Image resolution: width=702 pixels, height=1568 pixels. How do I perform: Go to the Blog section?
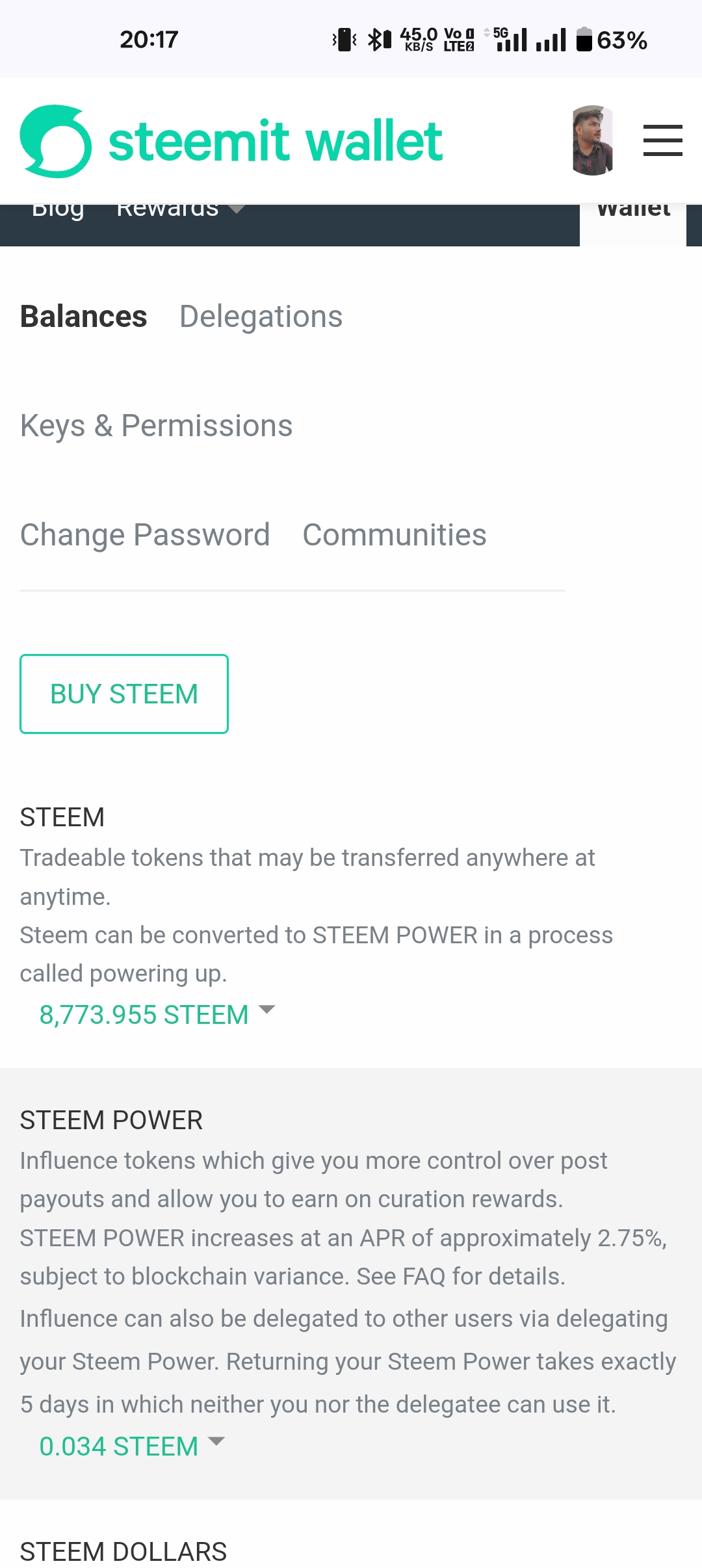pos(58,211)
